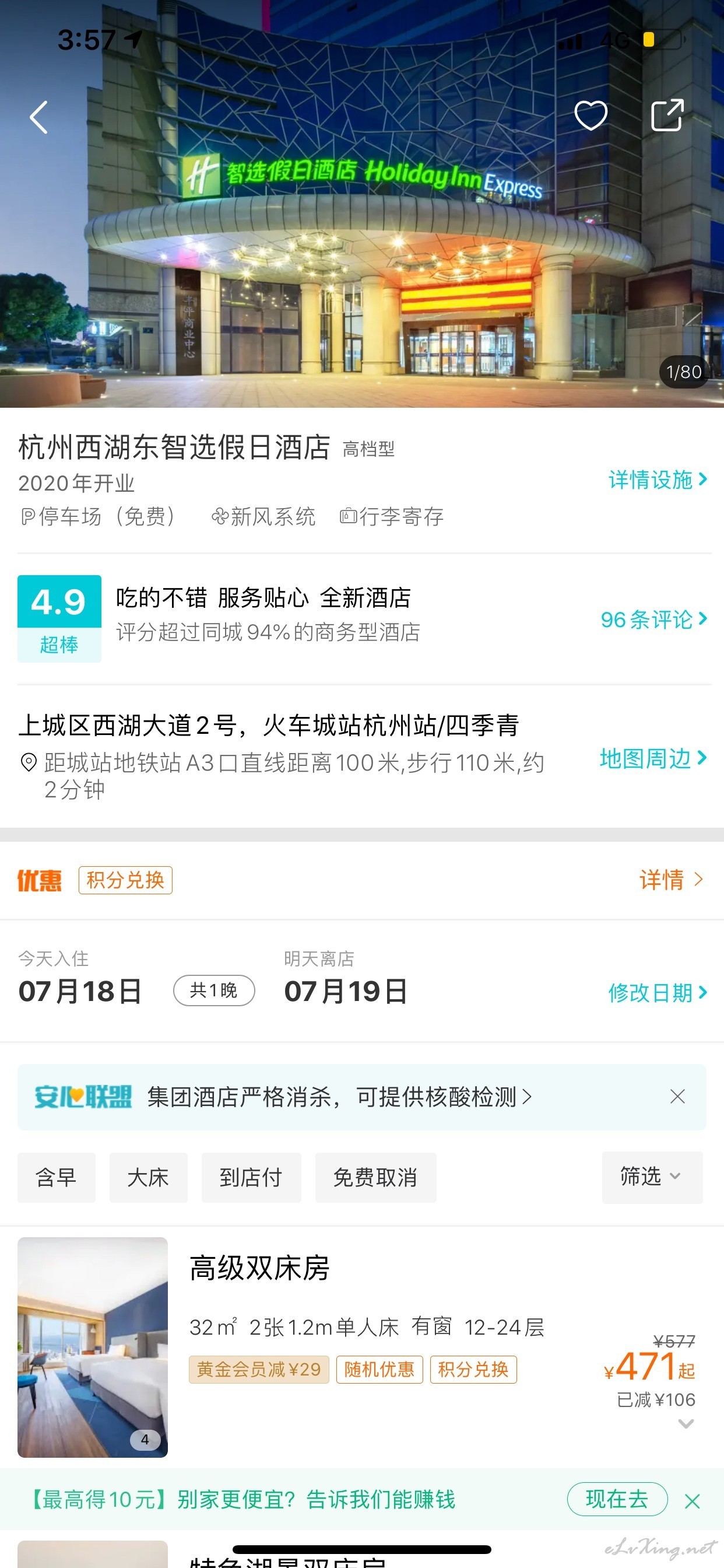Open the 优惠 详情 promotion details
Viewport: 724px width, 1568px height.
point(671,880)
